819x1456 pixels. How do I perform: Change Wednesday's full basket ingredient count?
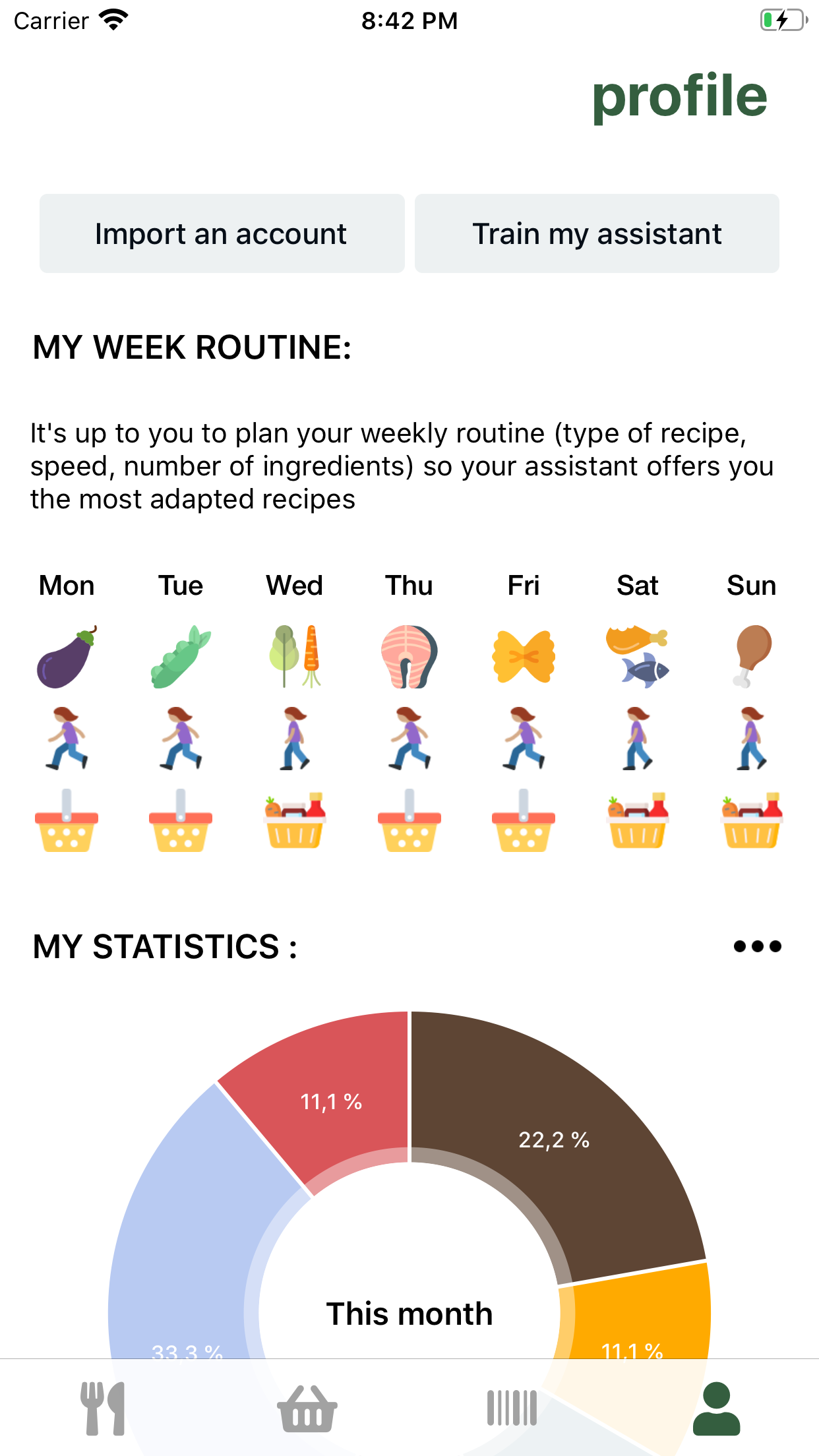[295, 820]
